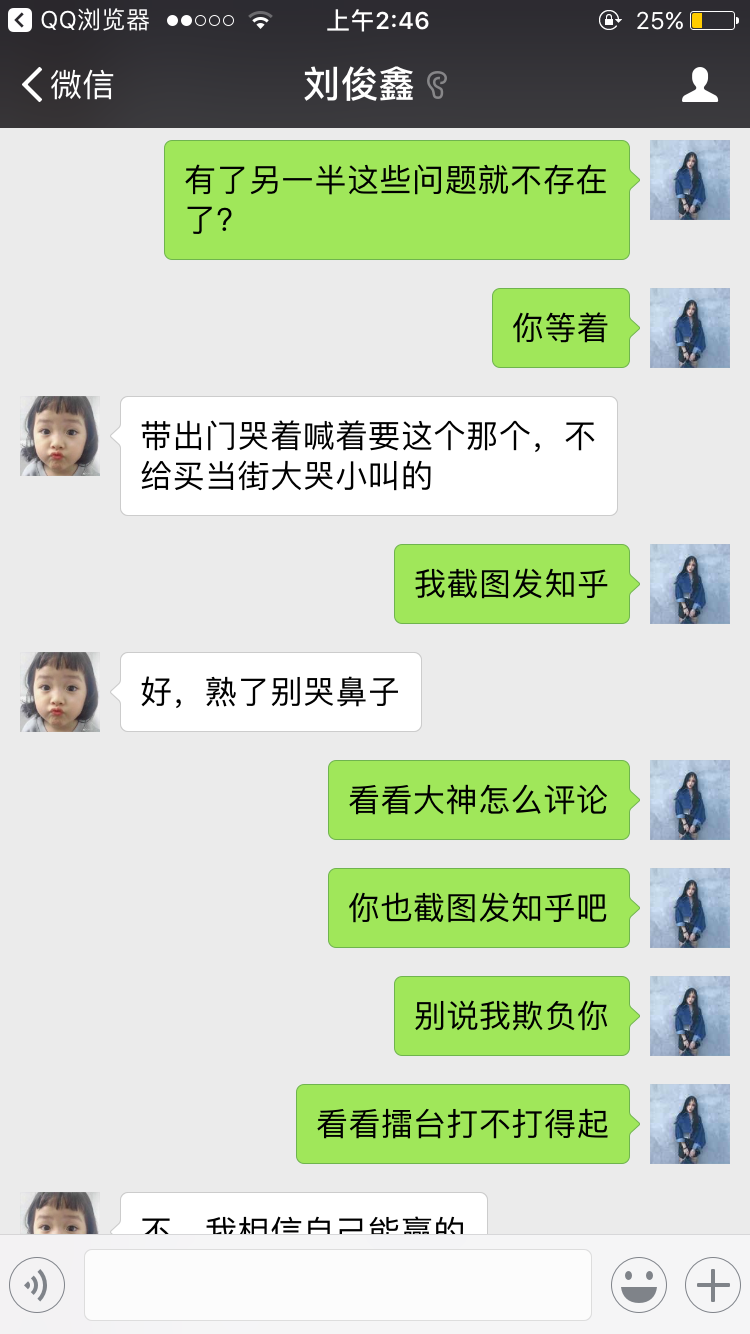
Task: Open the contact profile icon
Action: click(700, 85)
